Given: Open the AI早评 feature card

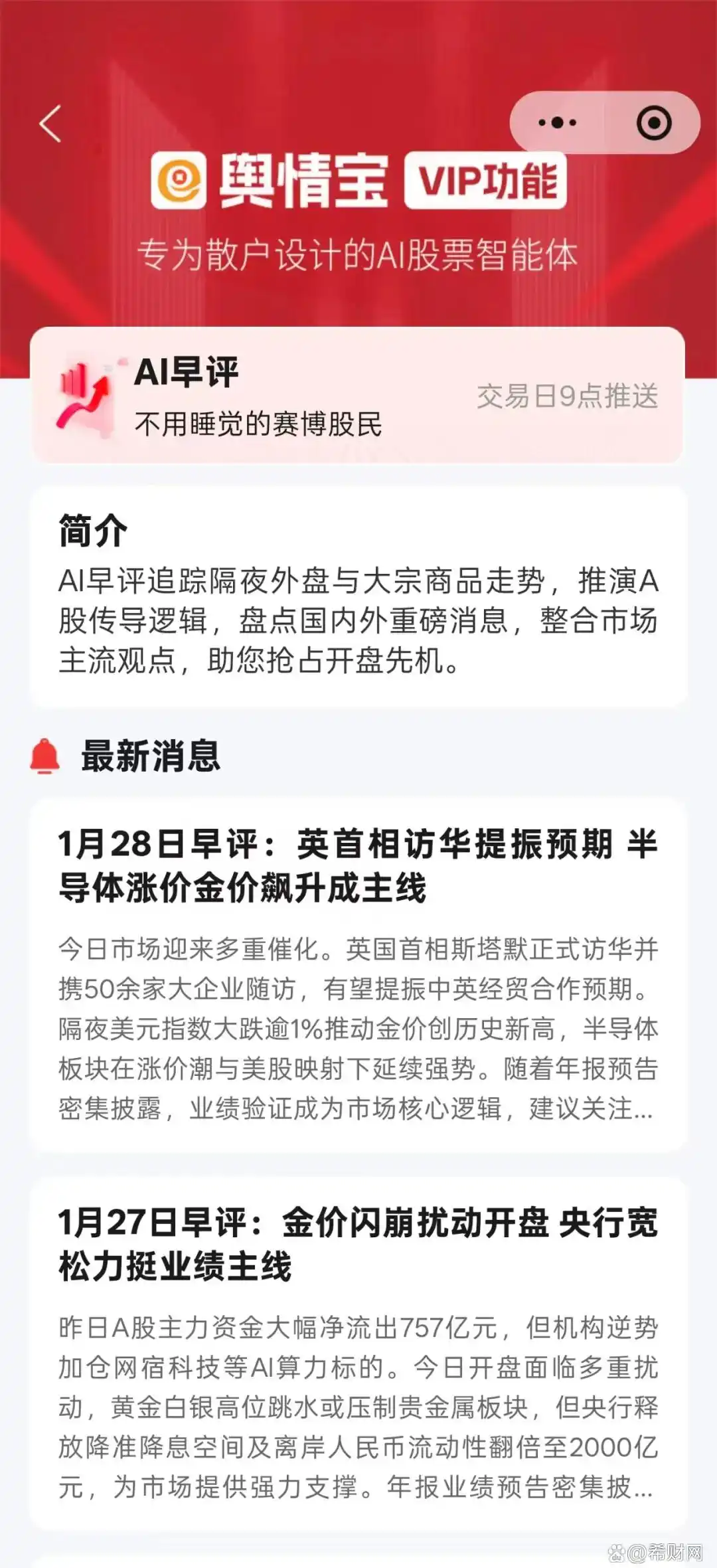Looking at the screenshot, I should pyautogui.click(x=357, y=396).
